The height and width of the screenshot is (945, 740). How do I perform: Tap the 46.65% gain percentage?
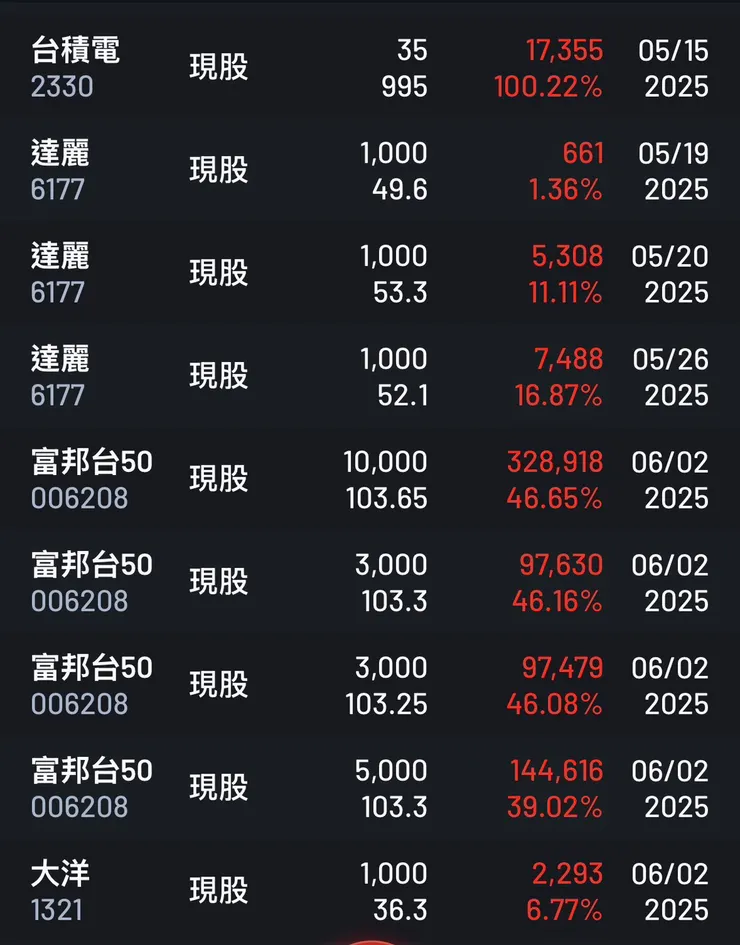[x=555, y=499]
